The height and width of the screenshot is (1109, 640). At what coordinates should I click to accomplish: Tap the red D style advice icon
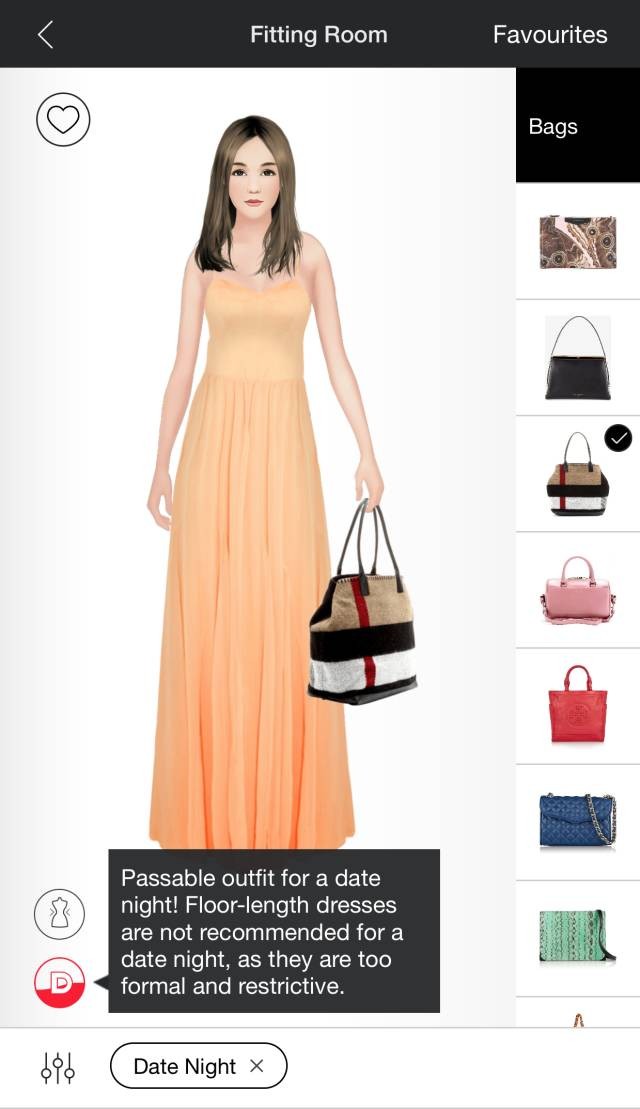pyautogui.click(x=59, y=982)
